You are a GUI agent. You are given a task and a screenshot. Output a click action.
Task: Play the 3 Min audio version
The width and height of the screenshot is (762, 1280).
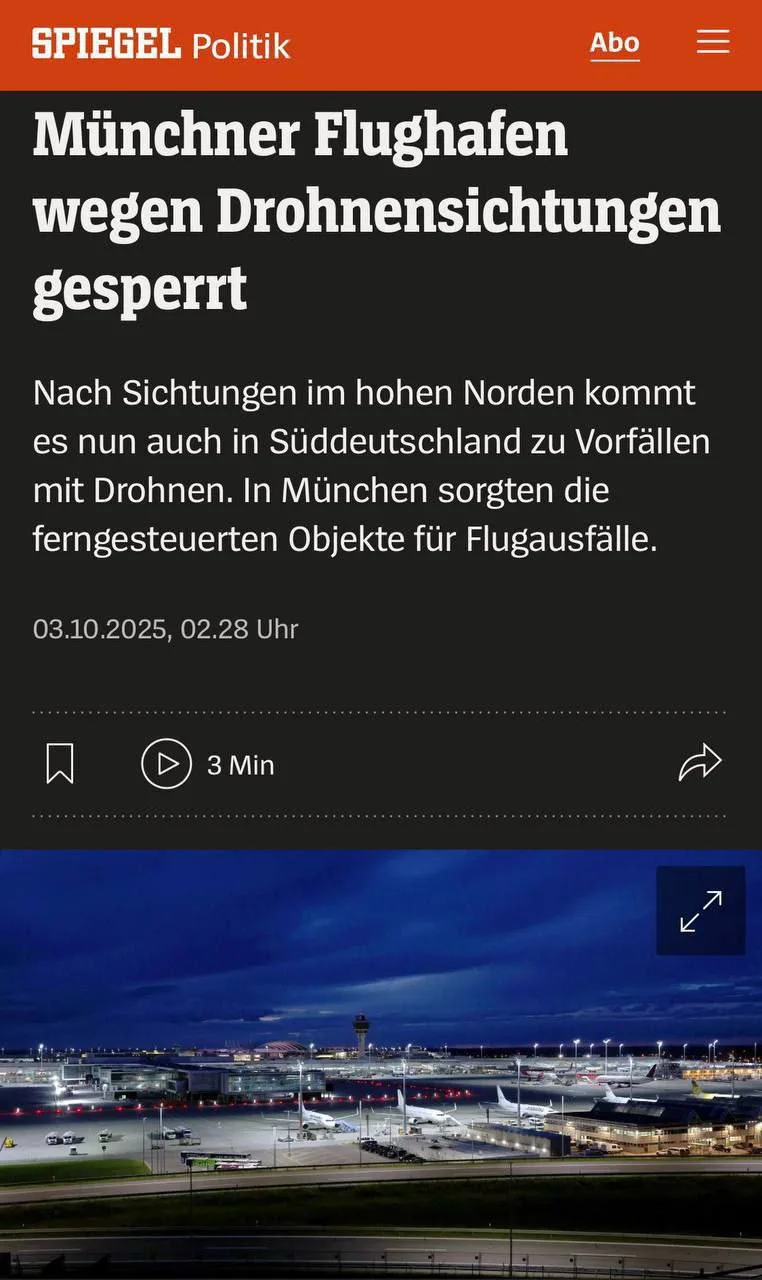167,764
